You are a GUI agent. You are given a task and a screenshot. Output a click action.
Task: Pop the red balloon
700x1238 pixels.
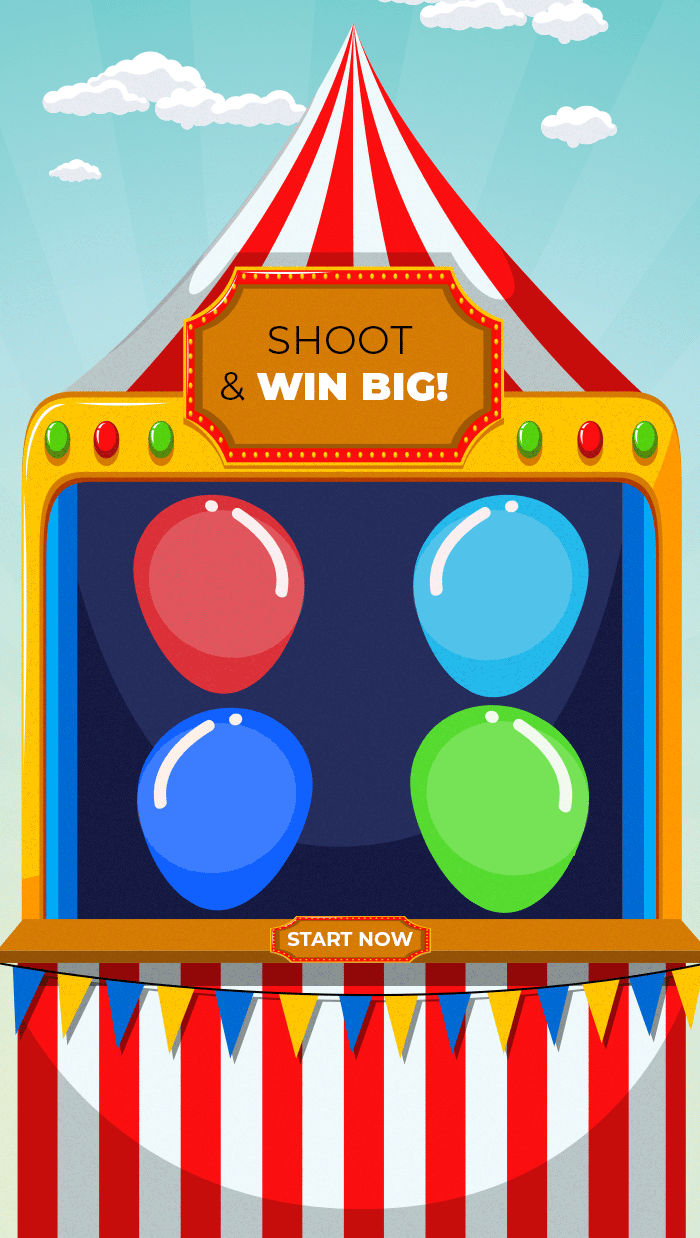click(x=218, y=593)
